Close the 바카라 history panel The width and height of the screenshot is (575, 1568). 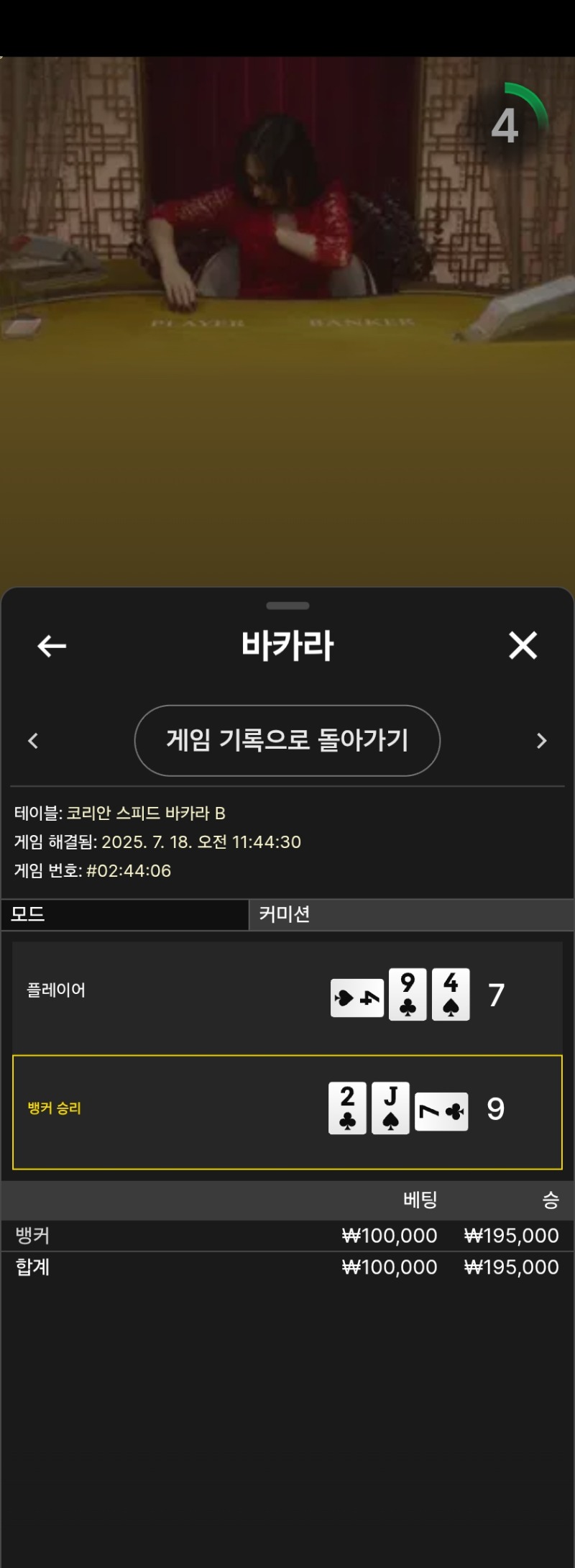[523, 645]
